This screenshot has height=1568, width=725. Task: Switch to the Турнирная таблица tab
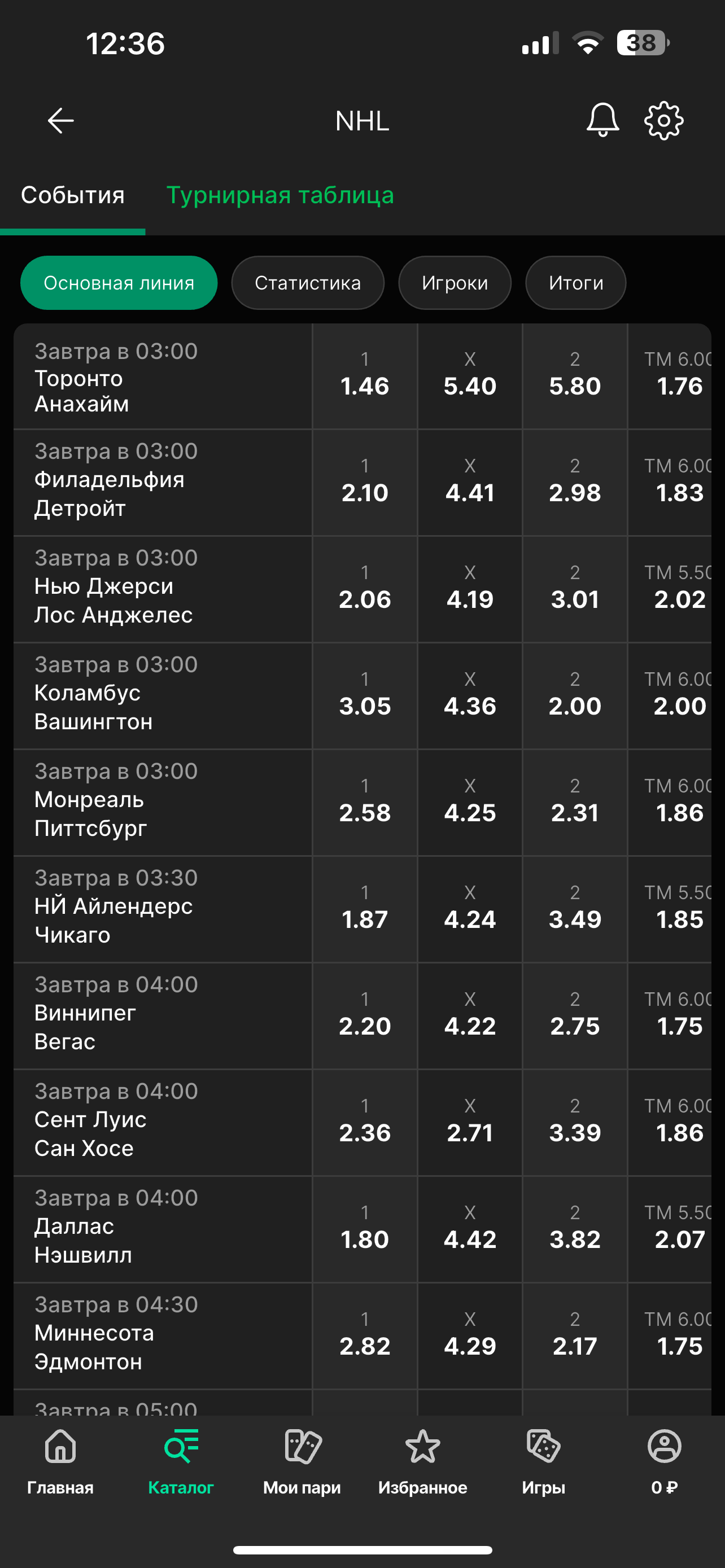click(280, 195)
